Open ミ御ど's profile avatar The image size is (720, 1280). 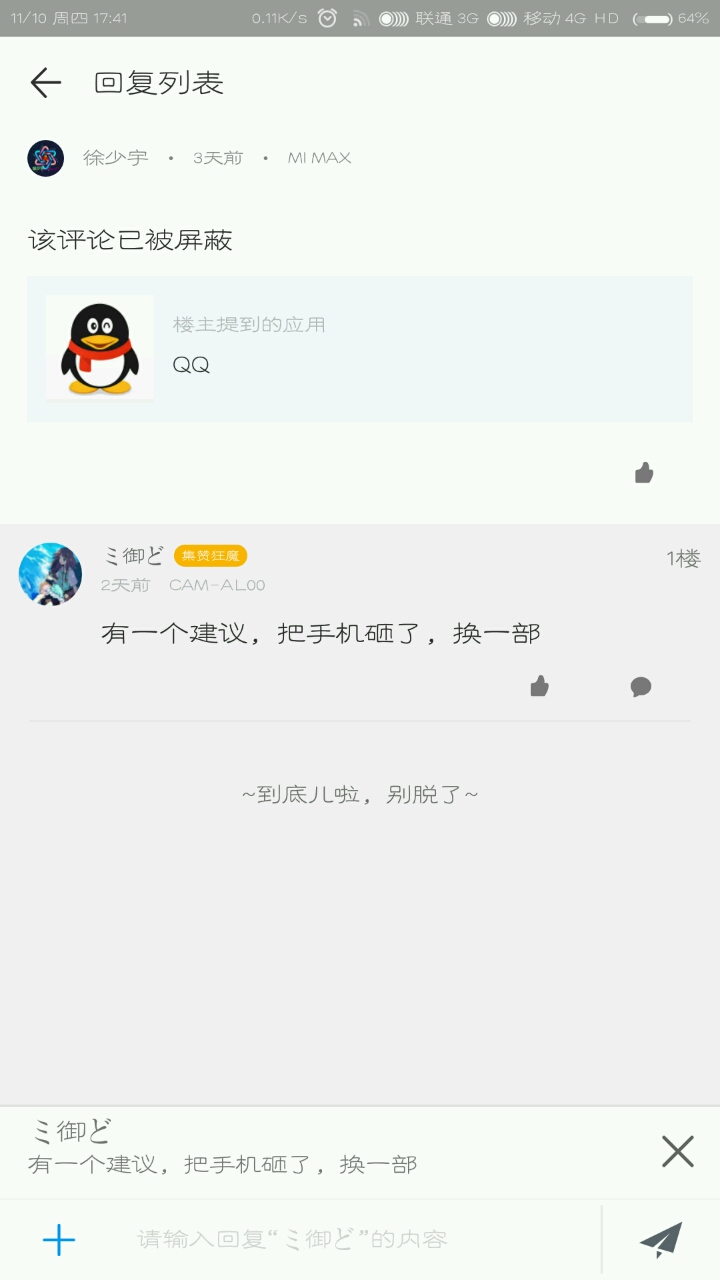pos(50,574)
